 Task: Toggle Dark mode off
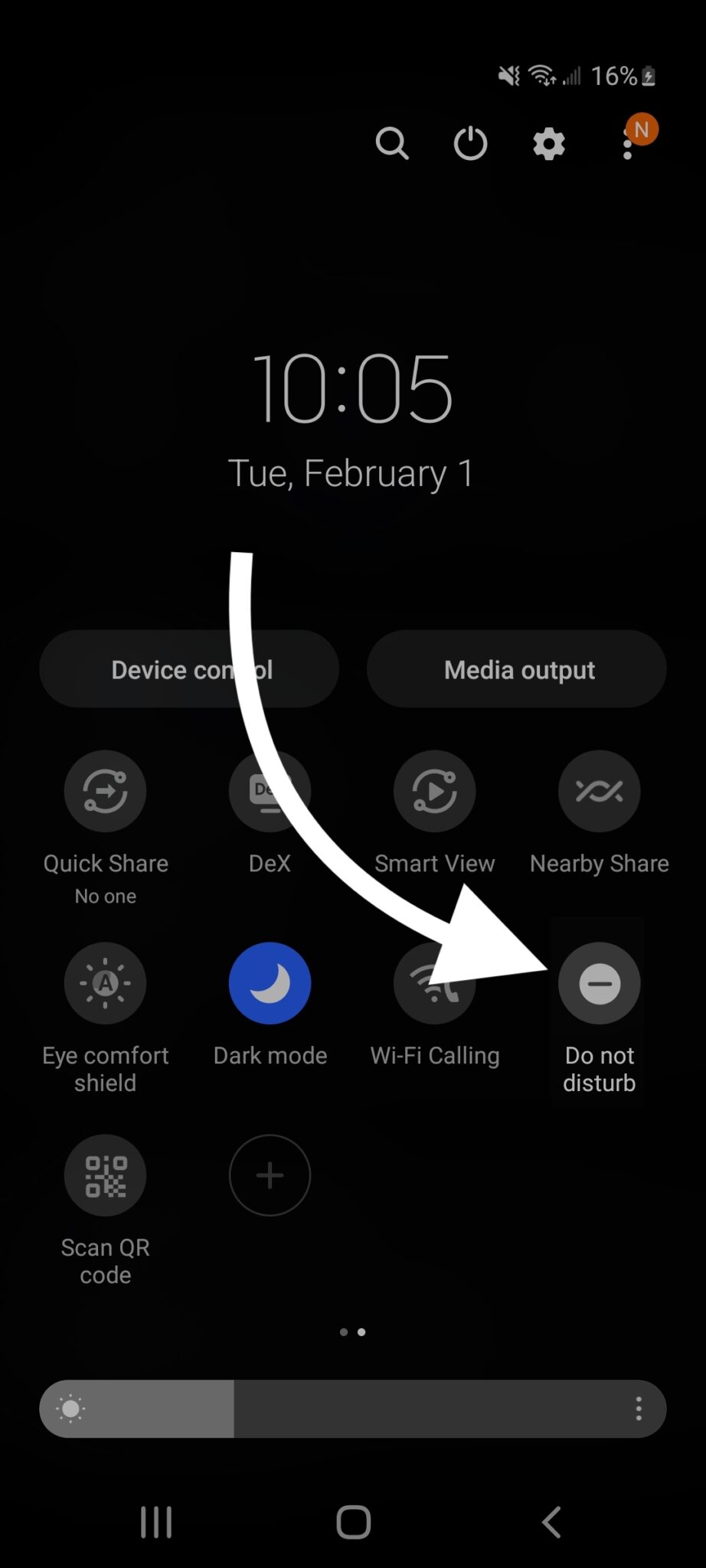pos(270,982)
